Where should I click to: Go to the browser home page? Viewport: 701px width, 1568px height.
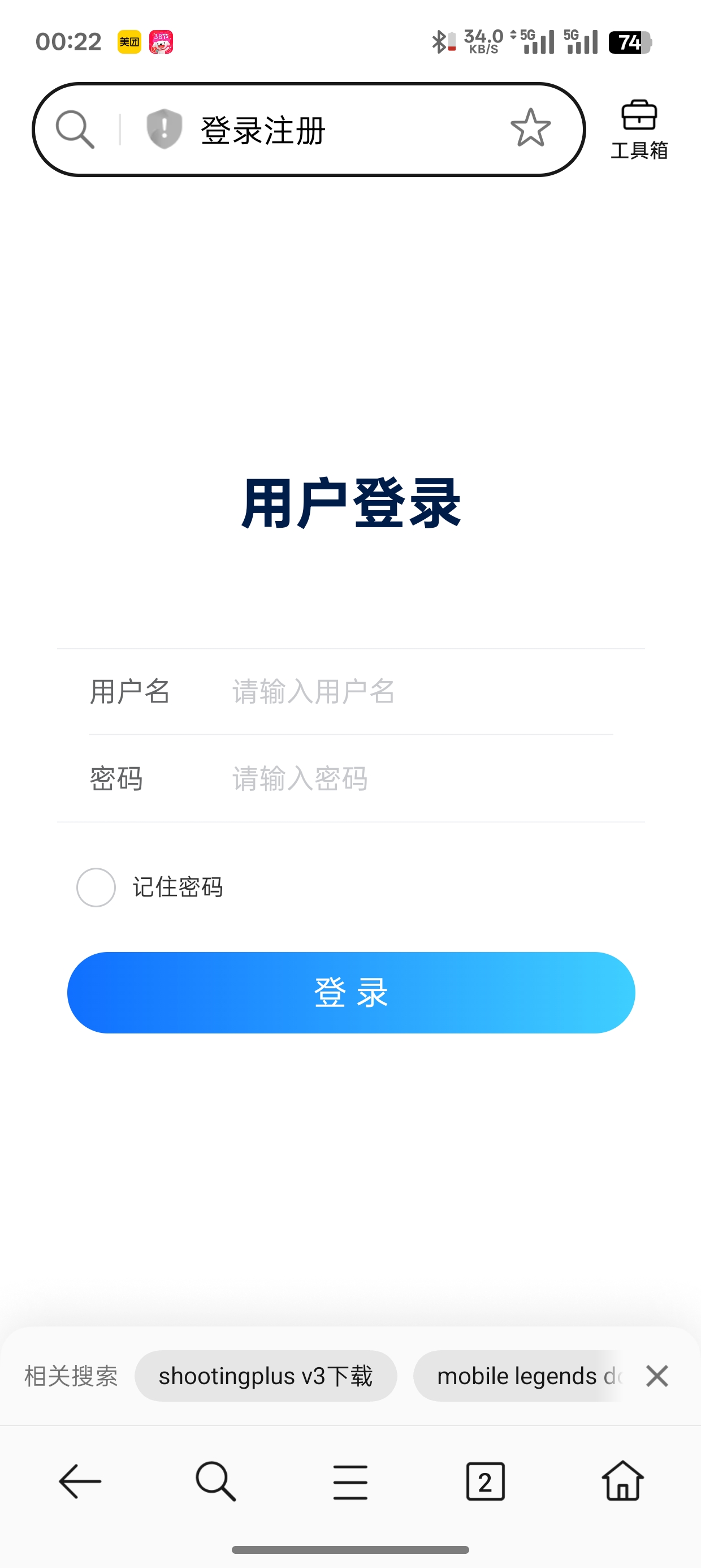point(622,1480)
